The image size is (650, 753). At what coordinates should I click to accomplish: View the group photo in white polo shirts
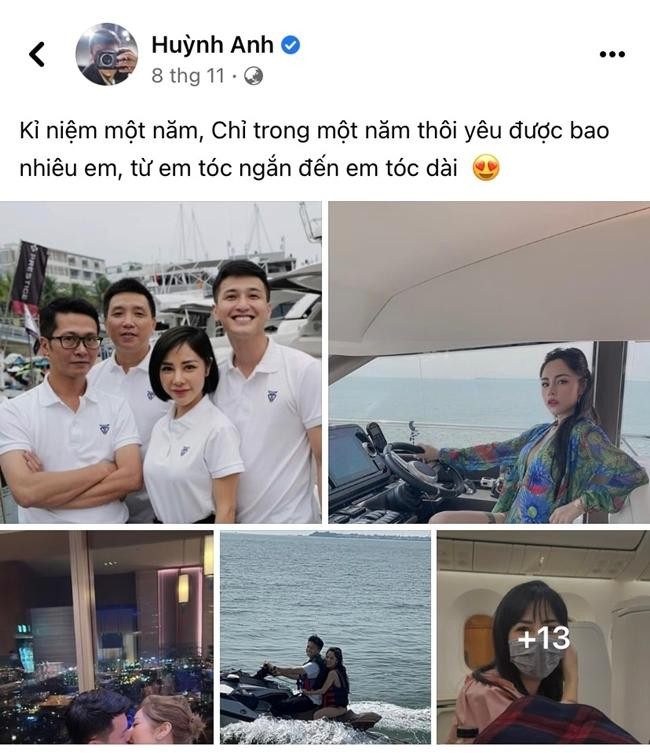(161, 362)
